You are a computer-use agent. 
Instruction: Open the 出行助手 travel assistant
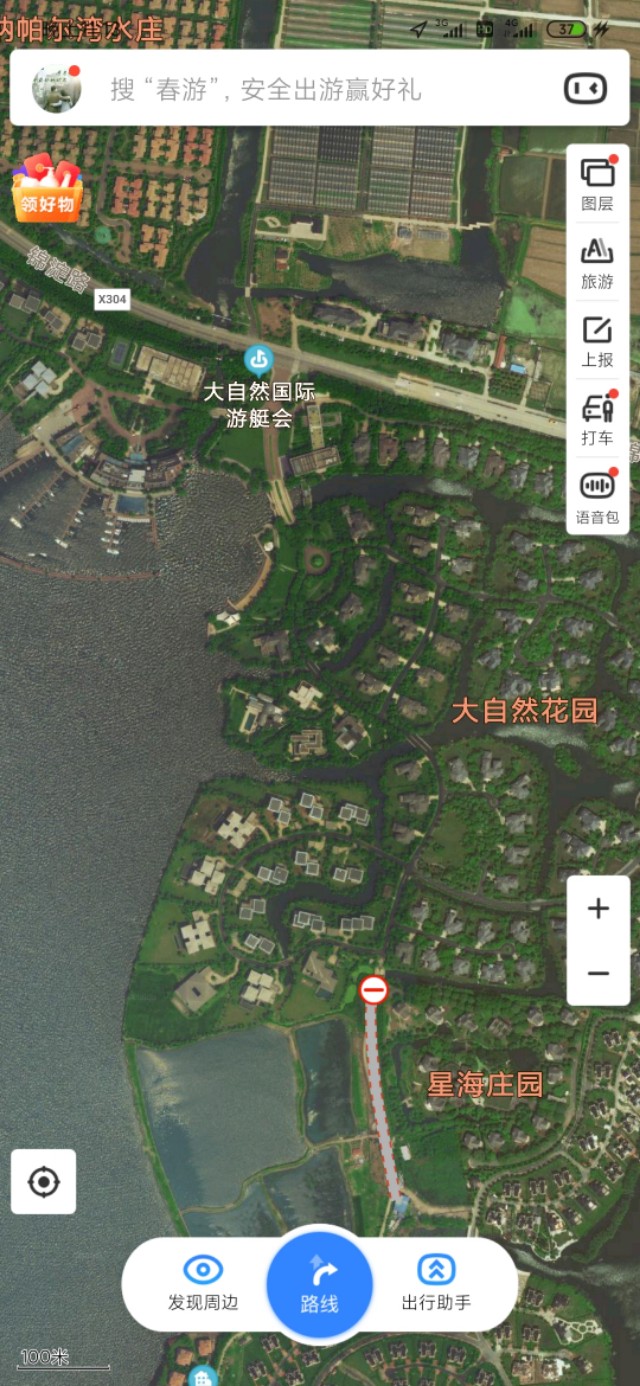(x=436, y=1284)
